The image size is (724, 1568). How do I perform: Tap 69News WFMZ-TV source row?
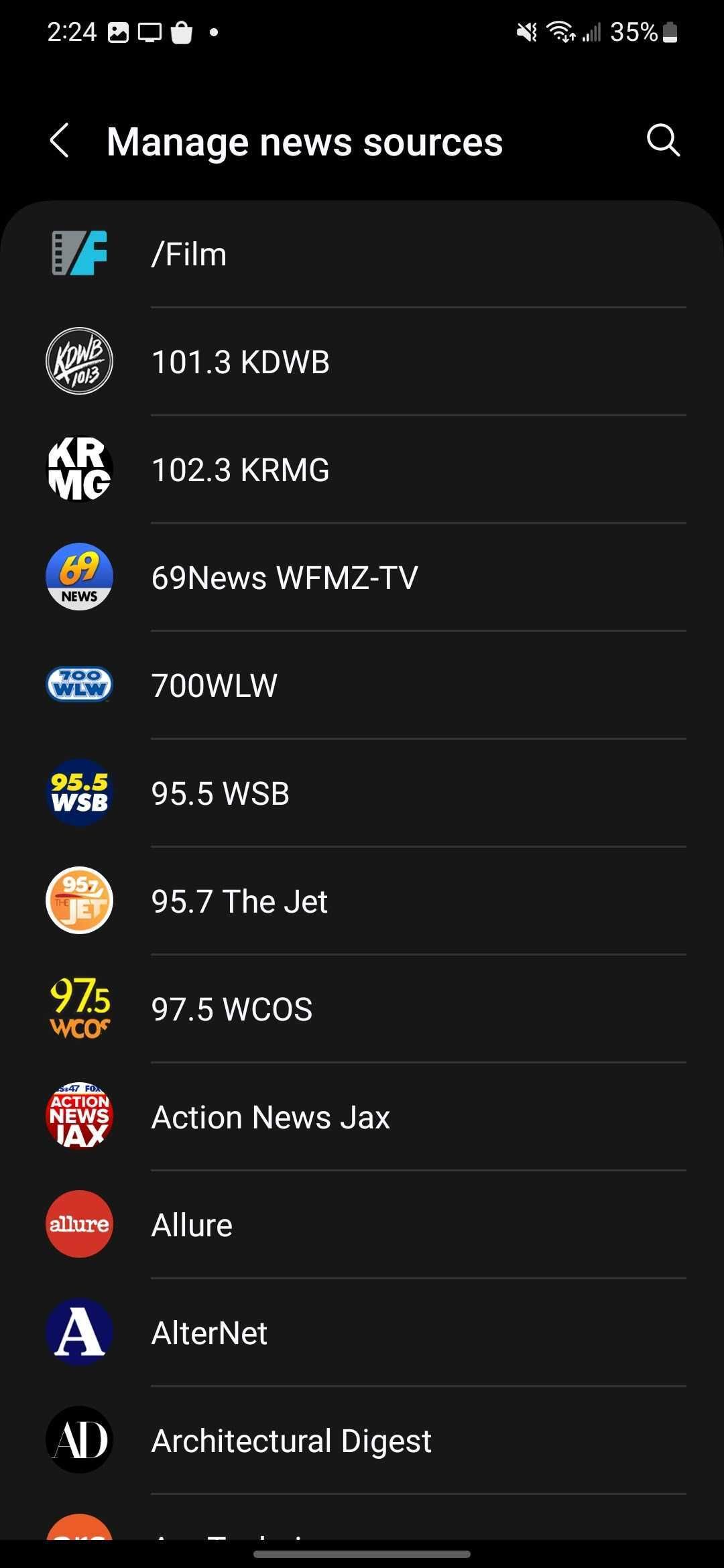tap(362, 578)
